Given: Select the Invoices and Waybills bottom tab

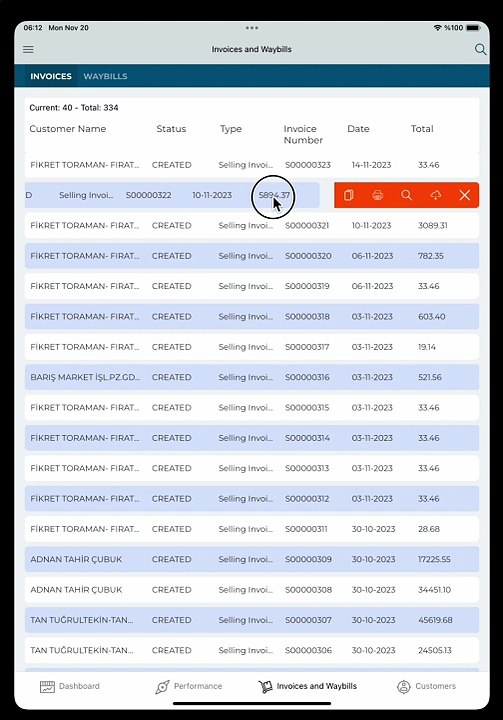Looking at the screenshot, I should coord(308,686).
